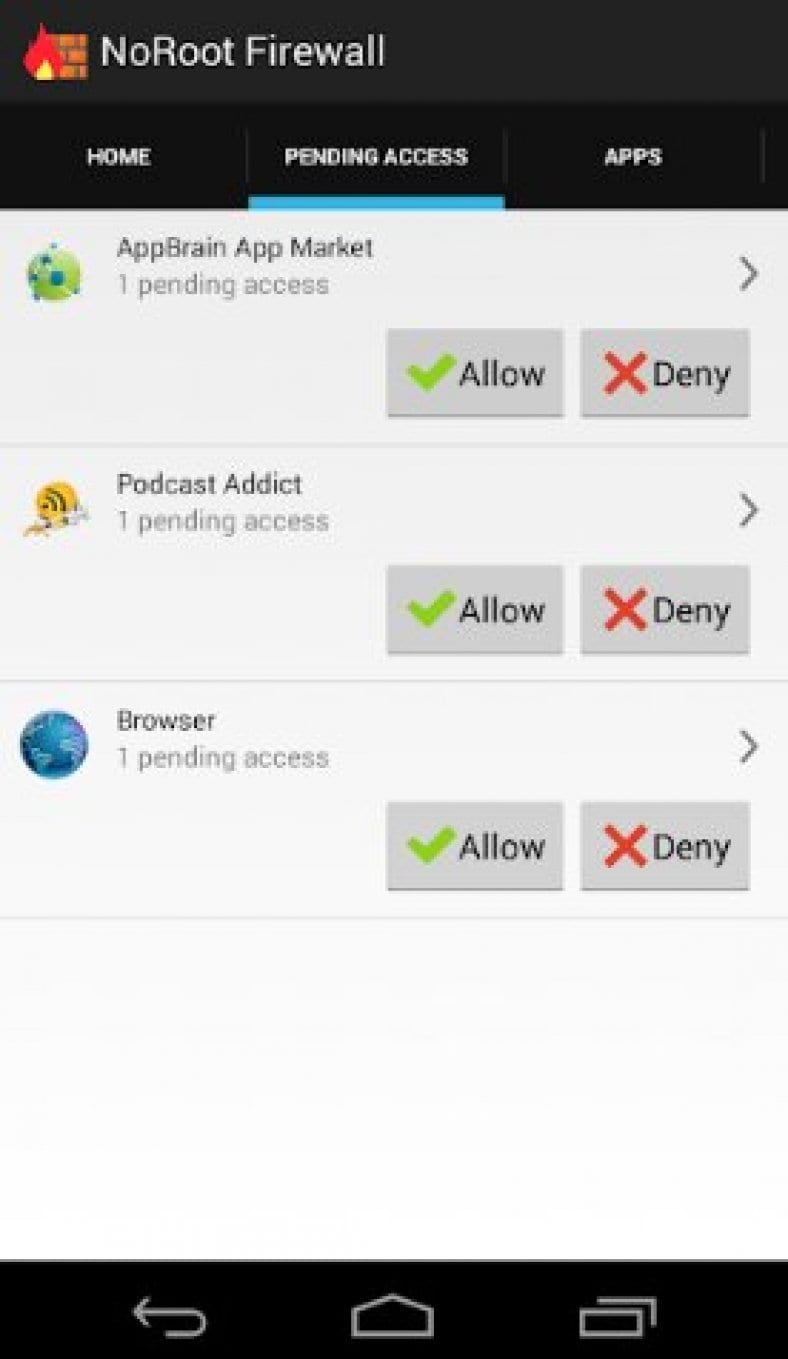Allow AppBrain App Market network access
This screenshot has width=788, height=1359.
(x=474, y=372)
